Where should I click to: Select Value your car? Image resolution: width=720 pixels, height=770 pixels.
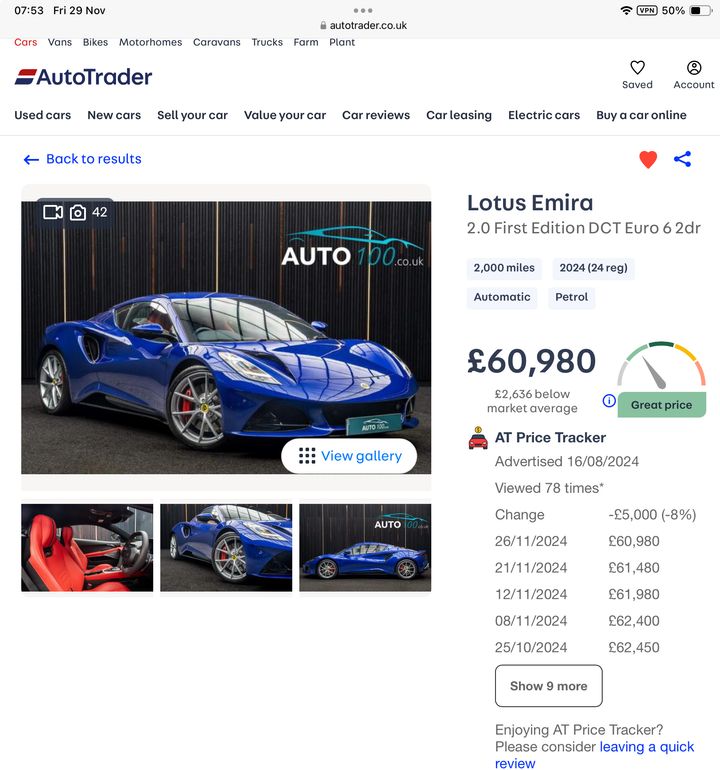pos(285,115)
